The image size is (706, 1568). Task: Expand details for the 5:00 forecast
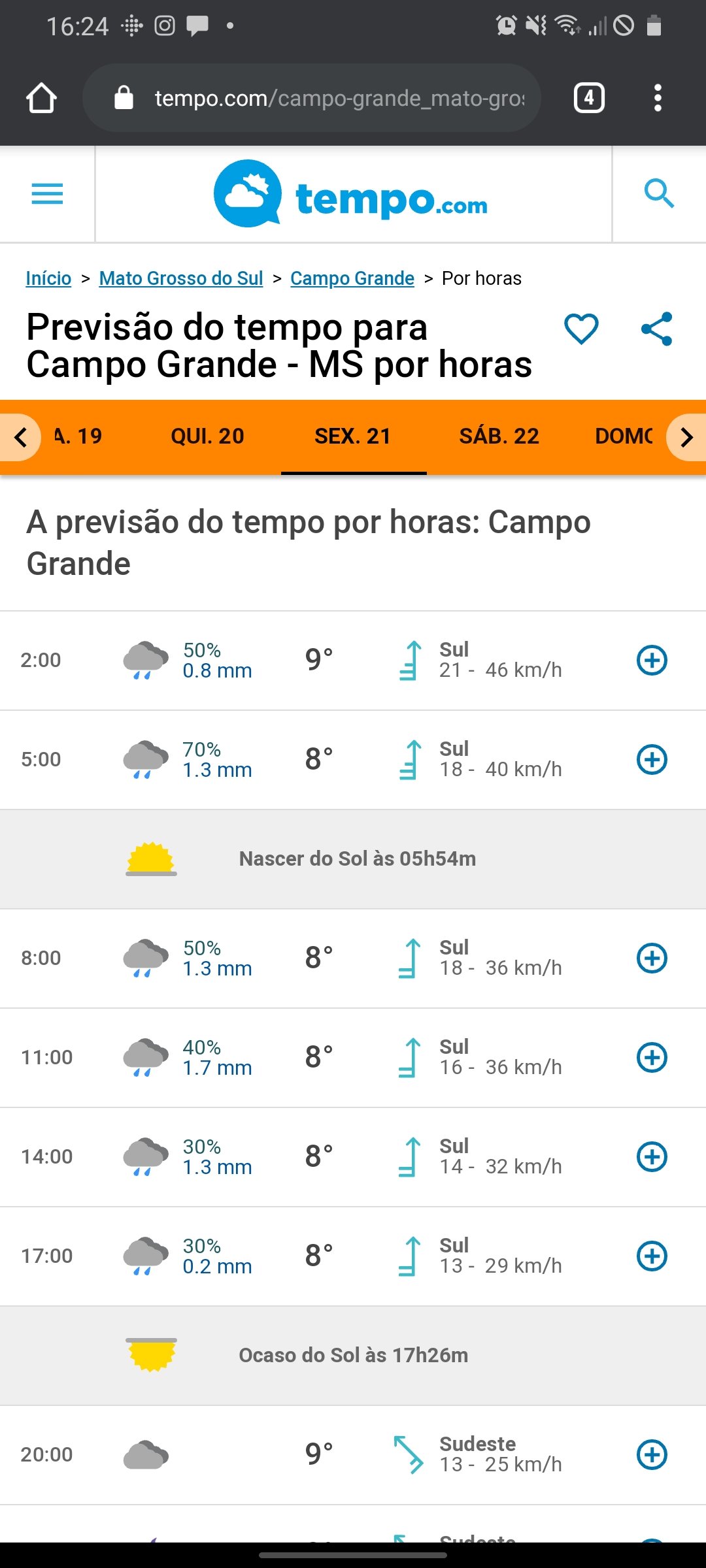tap(652, 759)
